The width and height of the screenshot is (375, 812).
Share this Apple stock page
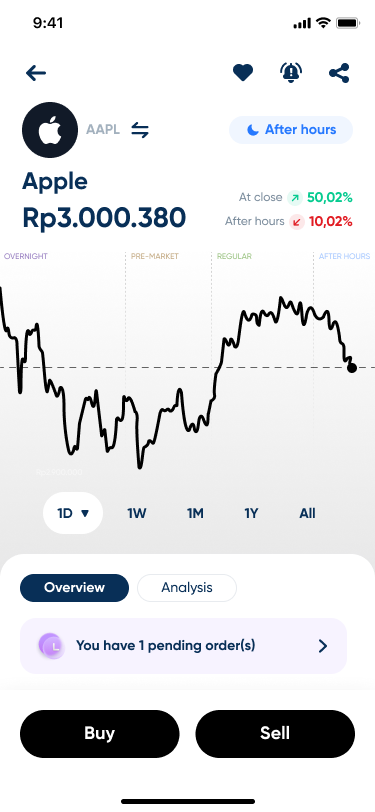coord(339,73)
